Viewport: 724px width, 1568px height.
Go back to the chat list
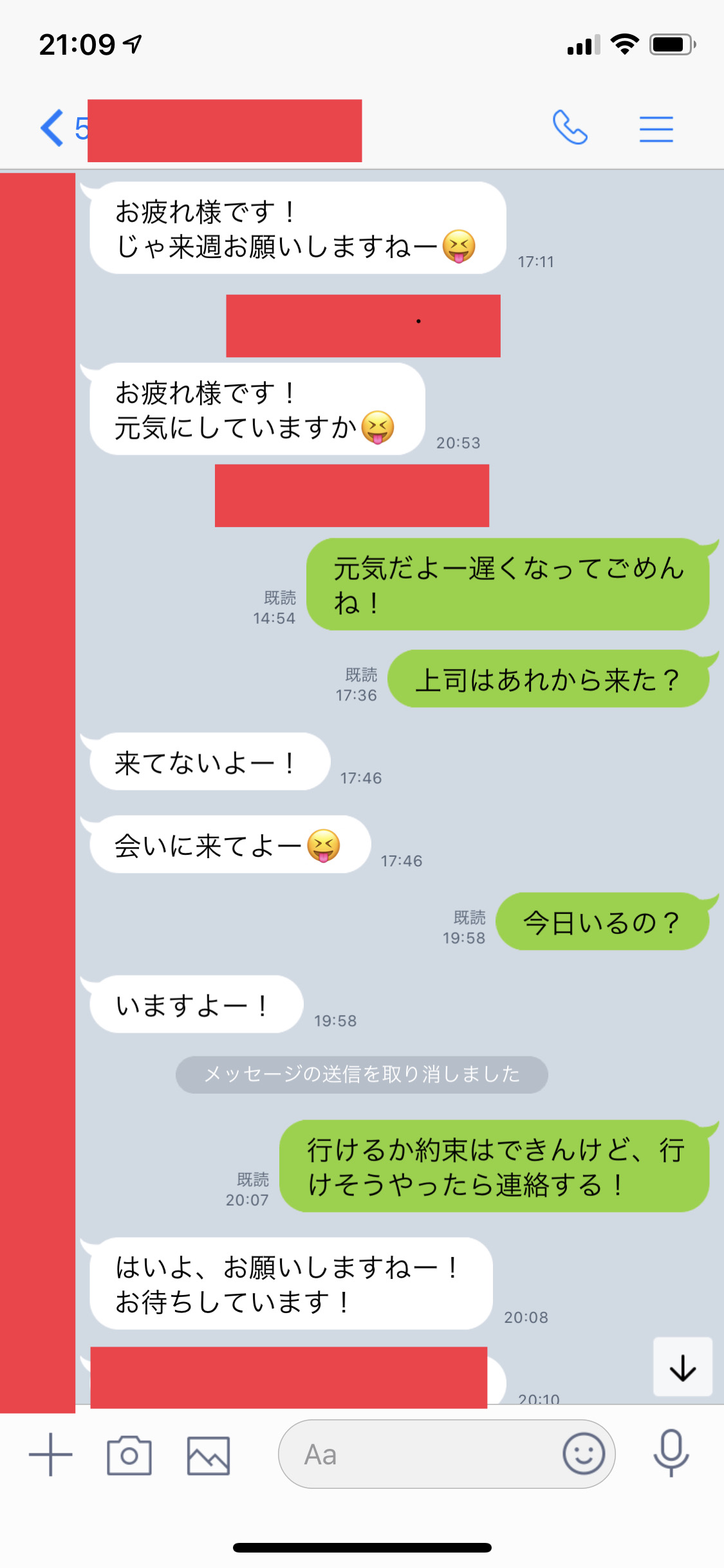point(52,128)
